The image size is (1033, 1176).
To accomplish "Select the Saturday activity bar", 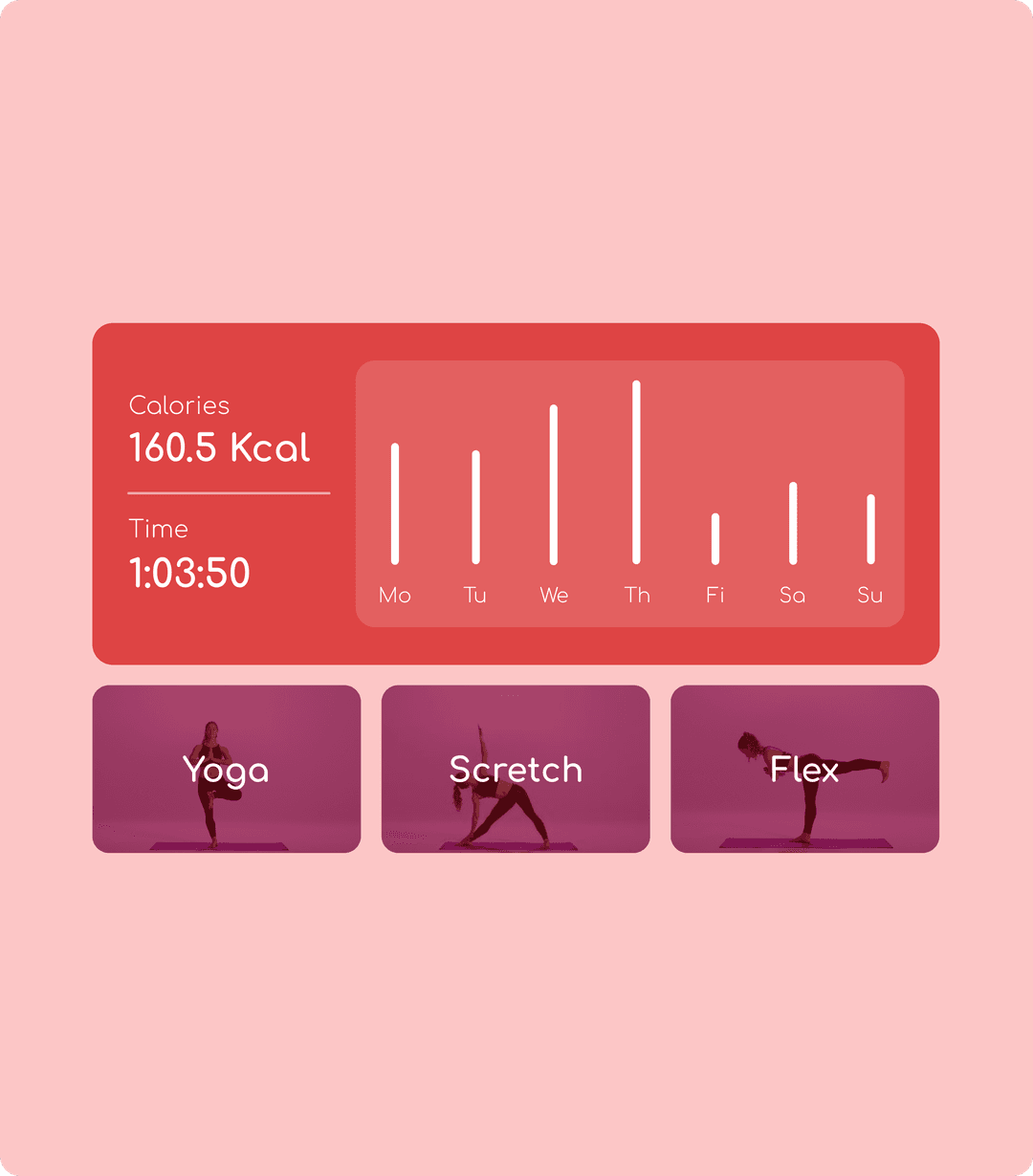I will 793,522.
